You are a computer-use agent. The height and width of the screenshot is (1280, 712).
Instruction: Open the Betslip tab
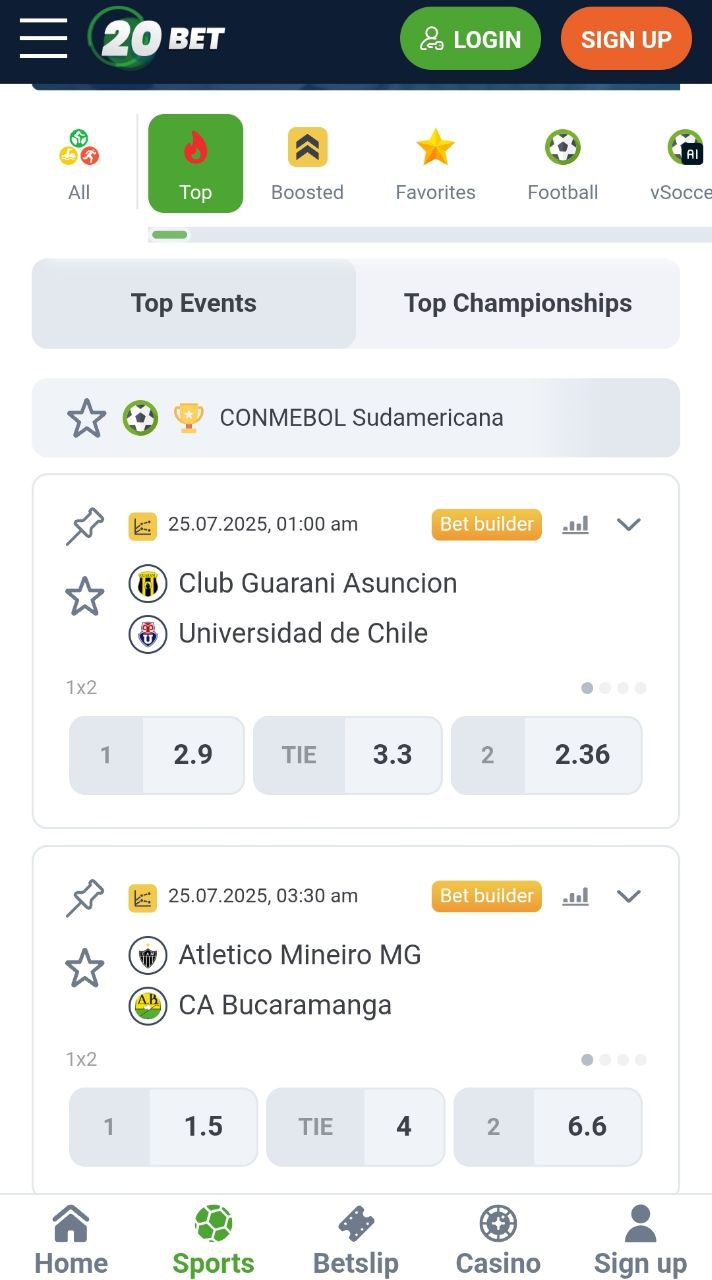[x=356, y=1240]
